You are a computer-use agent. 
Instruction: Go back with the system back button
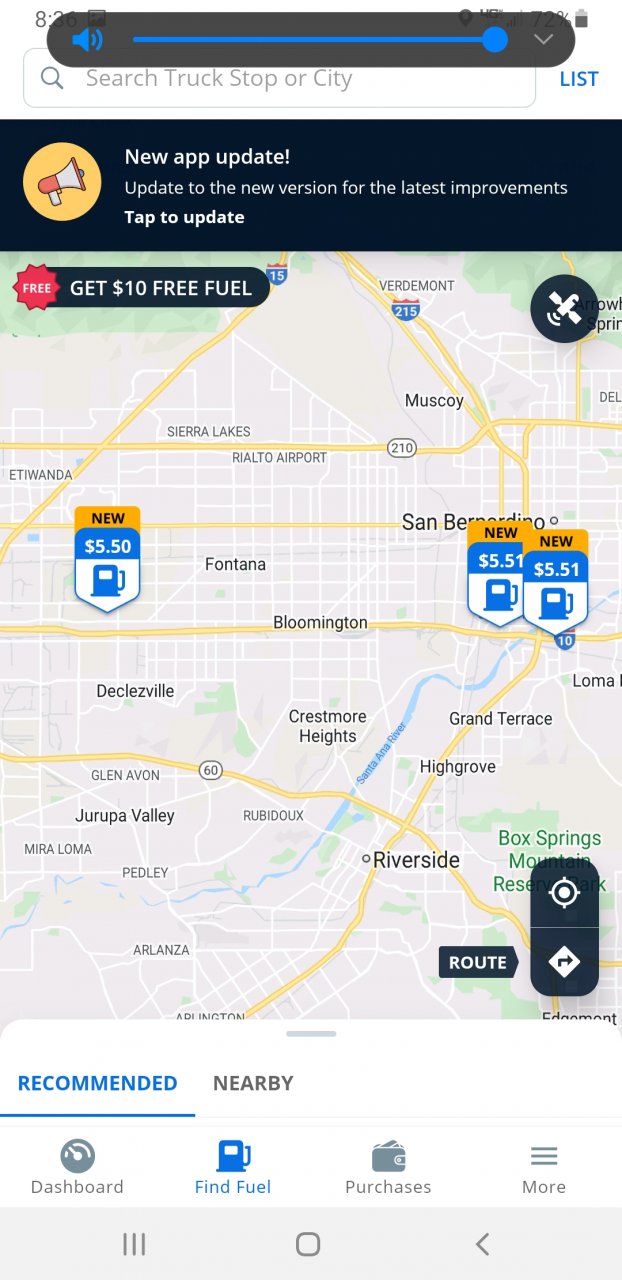(482, 1244)
